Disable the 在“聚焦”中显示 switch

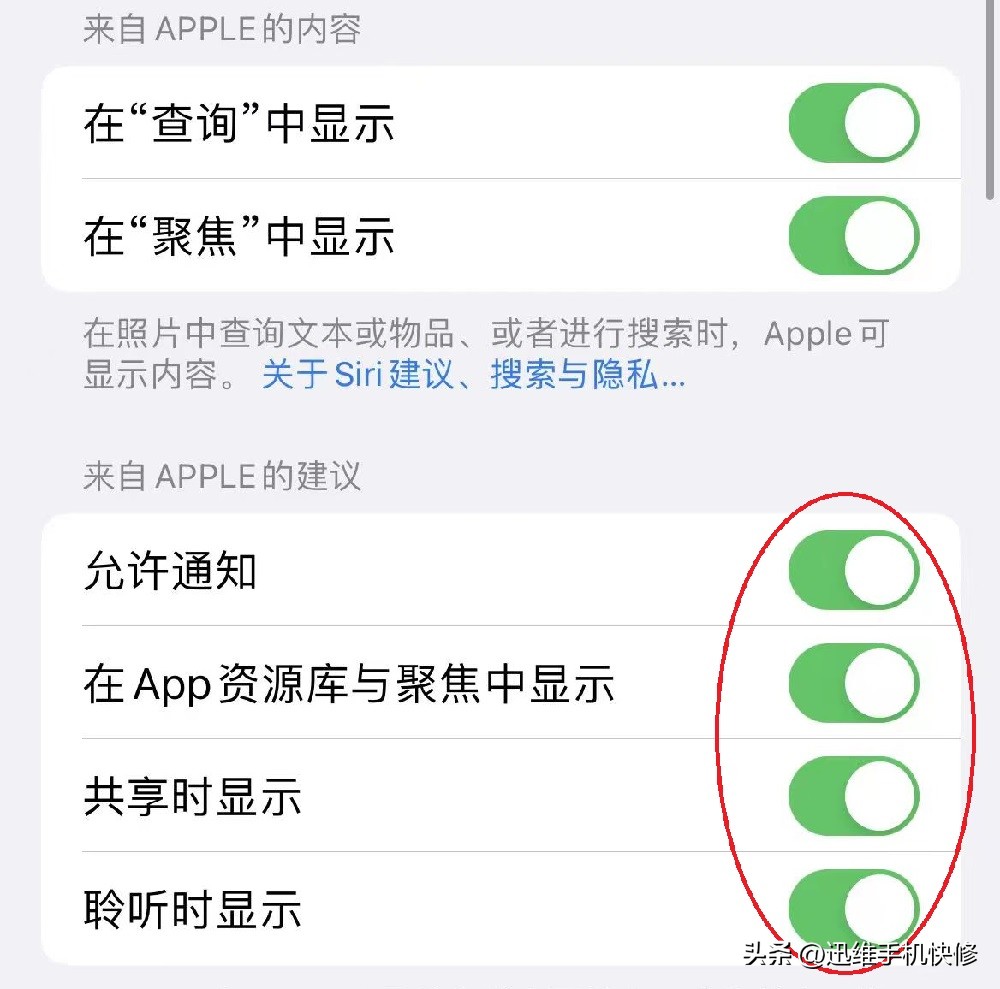coord(853,236)
